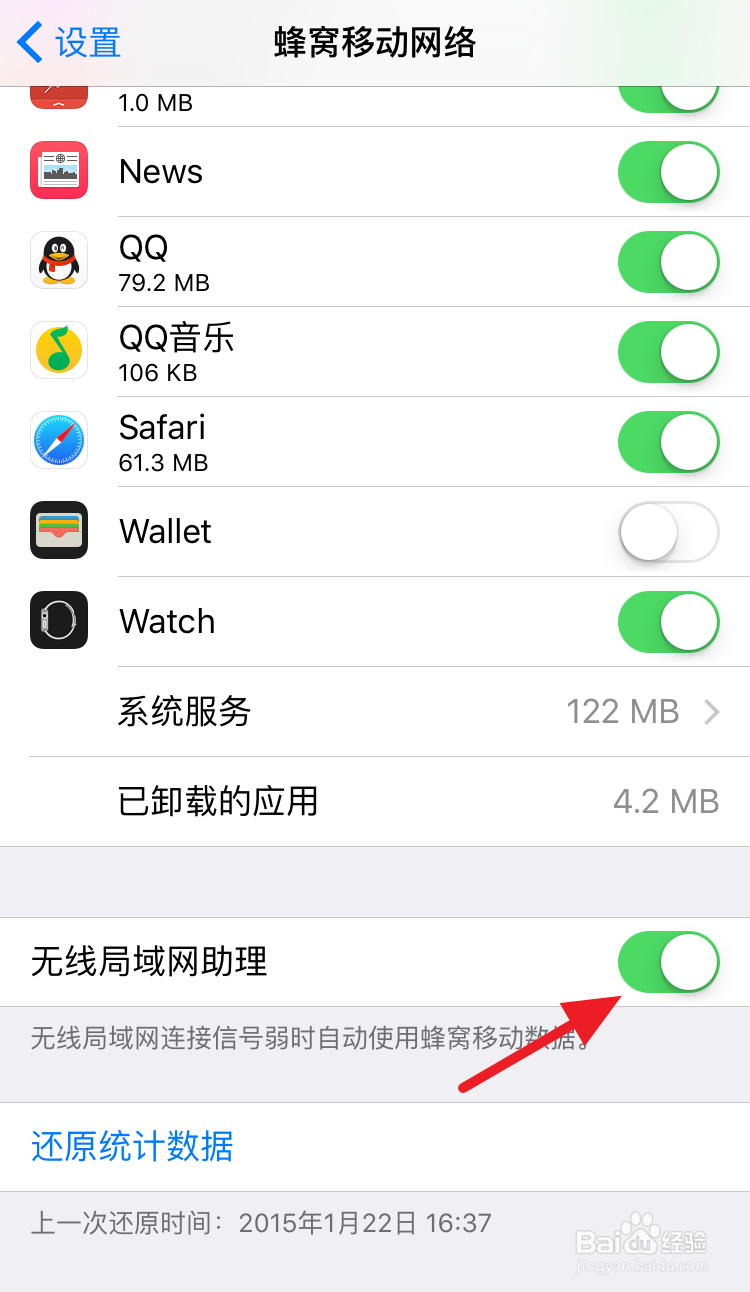Viewport: 750px width, 1292px height.
Task: View the 122 MB system services usage
Action: pyautogui.click(x=622, y=712)
